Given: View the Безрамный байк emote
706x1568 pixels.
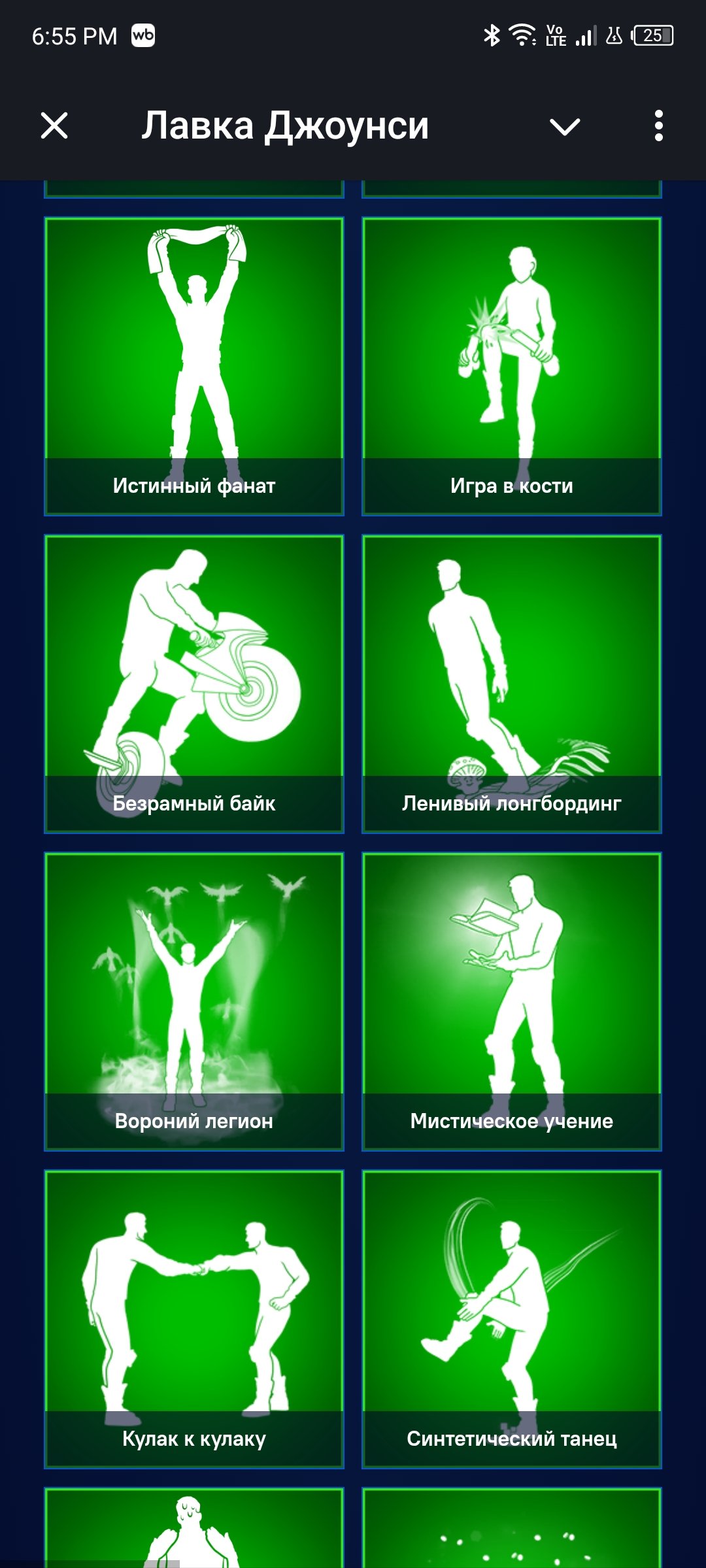Looking at the screenshot, I should (x=194, y=684).
